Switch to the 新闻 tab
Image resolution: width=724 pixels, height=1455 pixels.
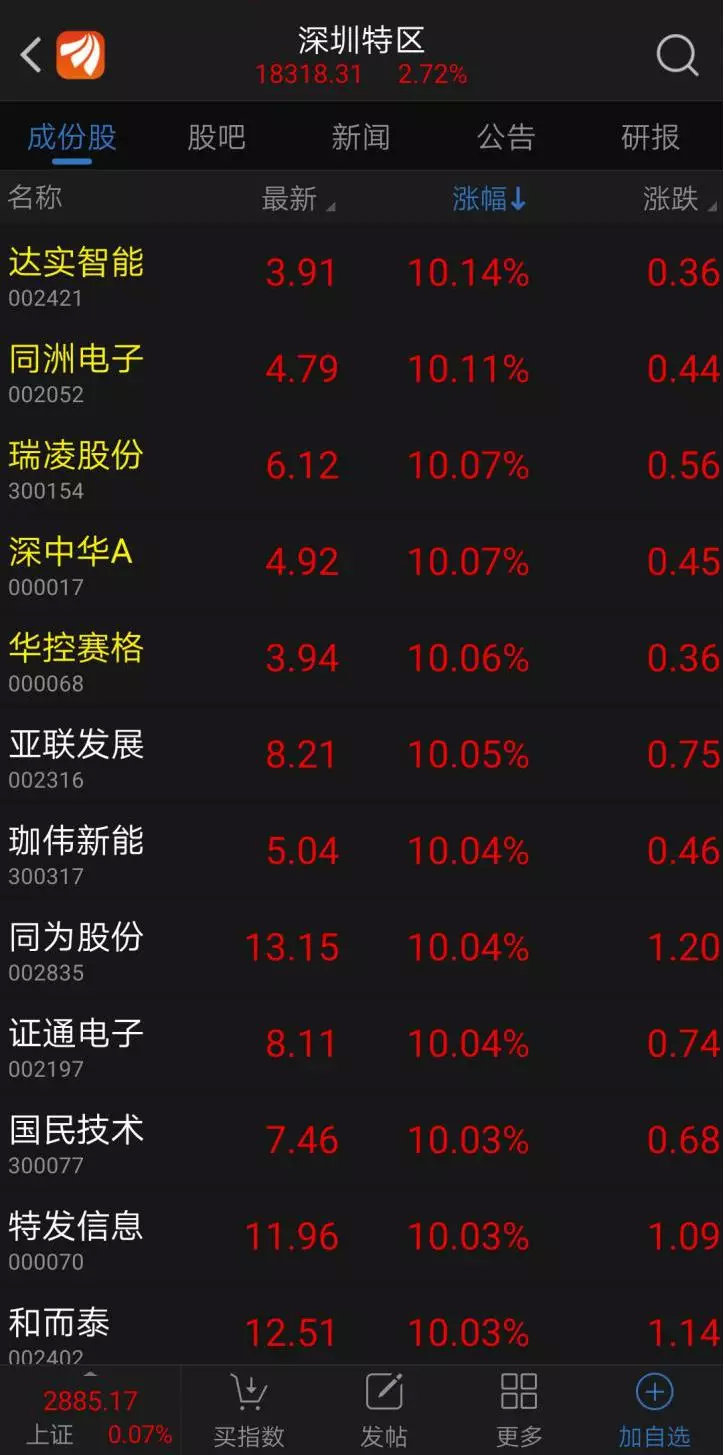coord(360,137)
